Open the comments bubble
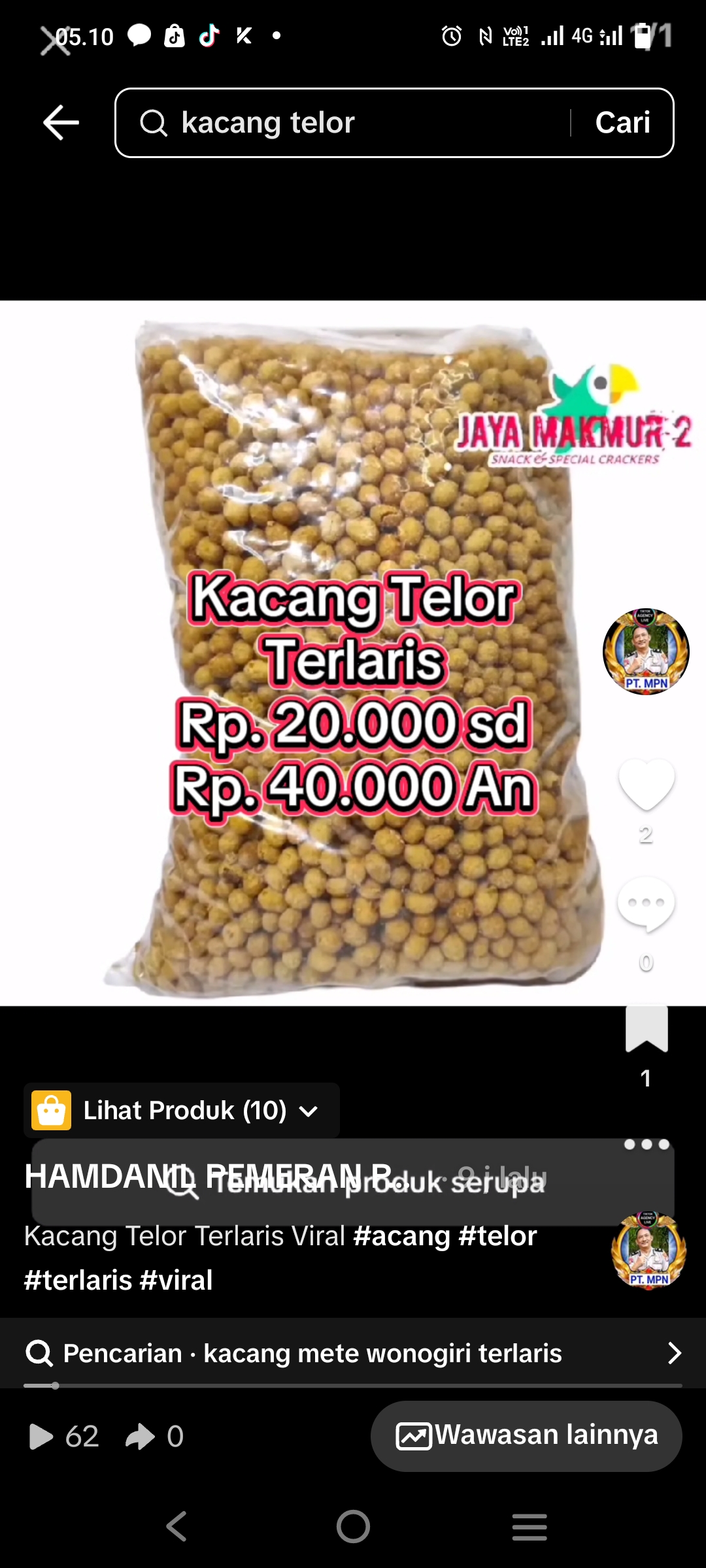The width and height of the screenshot is (706, 1568). [646, 905]
